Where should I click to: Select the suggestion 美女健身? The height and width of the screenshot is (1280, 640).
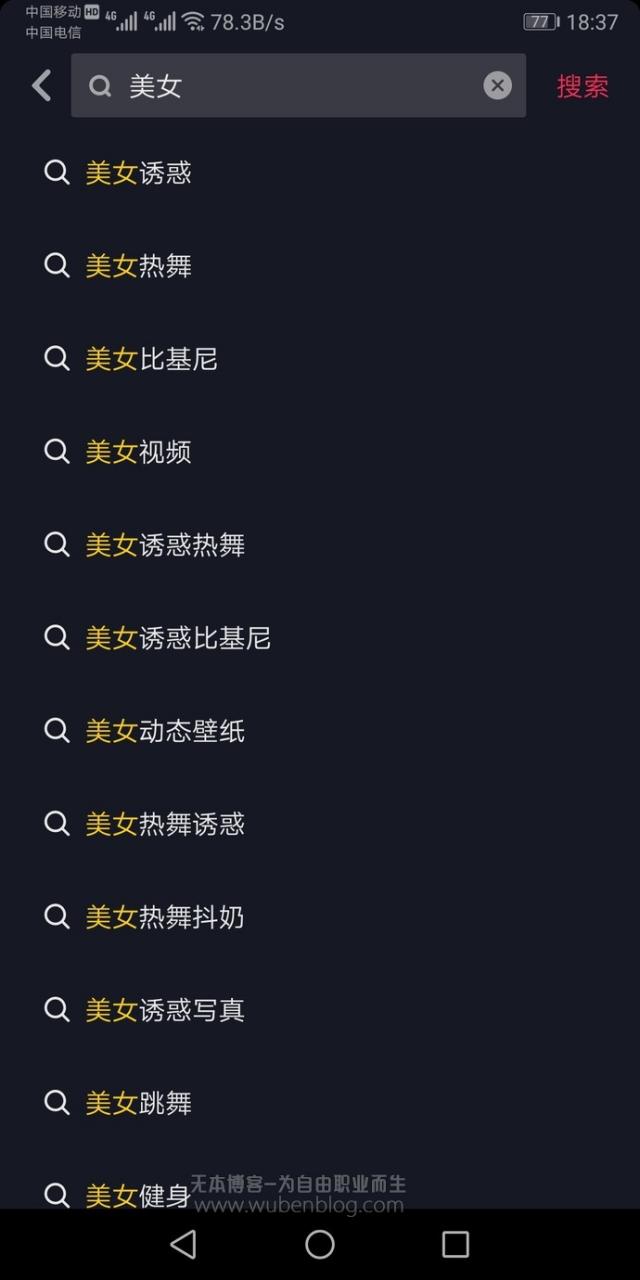click(x=138, y=1194)
